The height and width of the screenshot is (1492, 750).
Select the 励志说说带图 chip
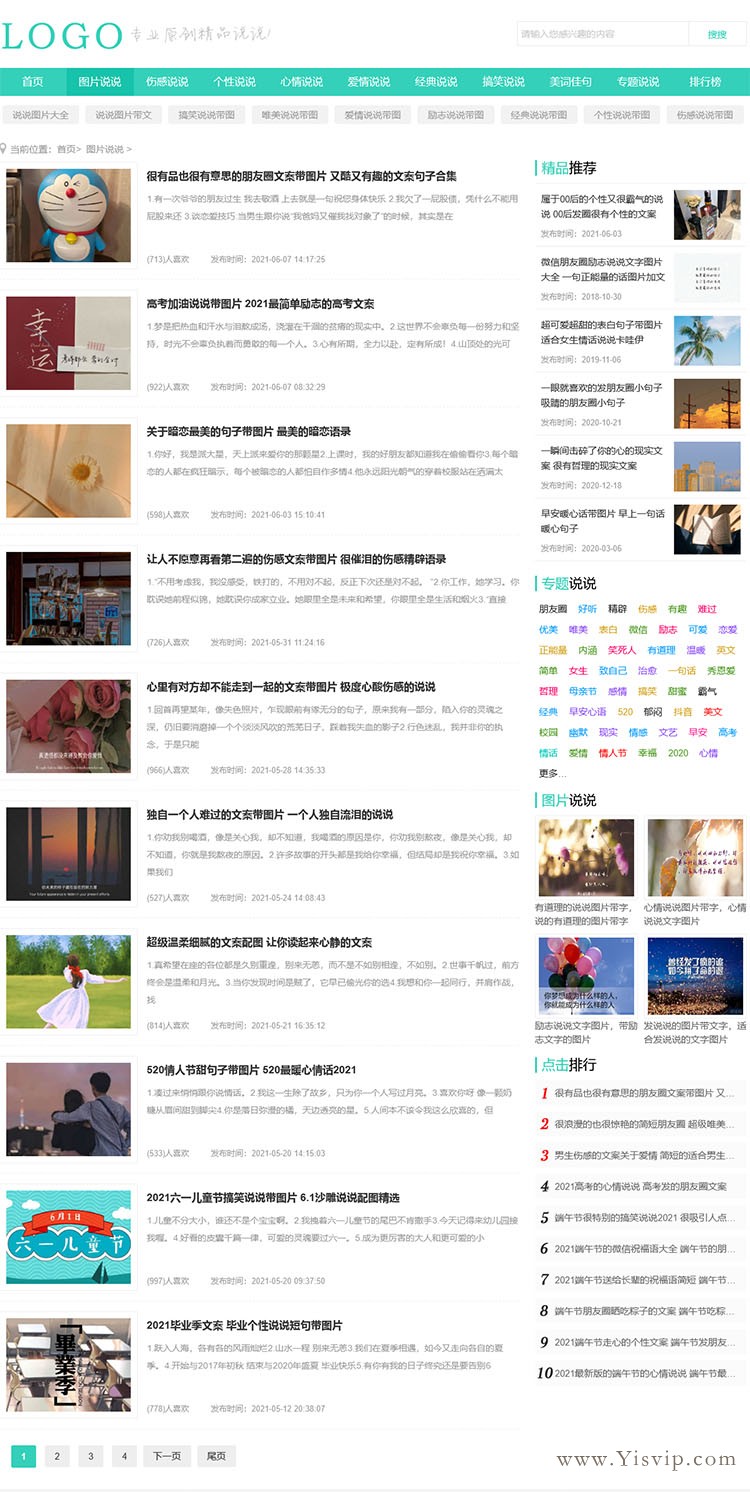(x=455, y=115)
